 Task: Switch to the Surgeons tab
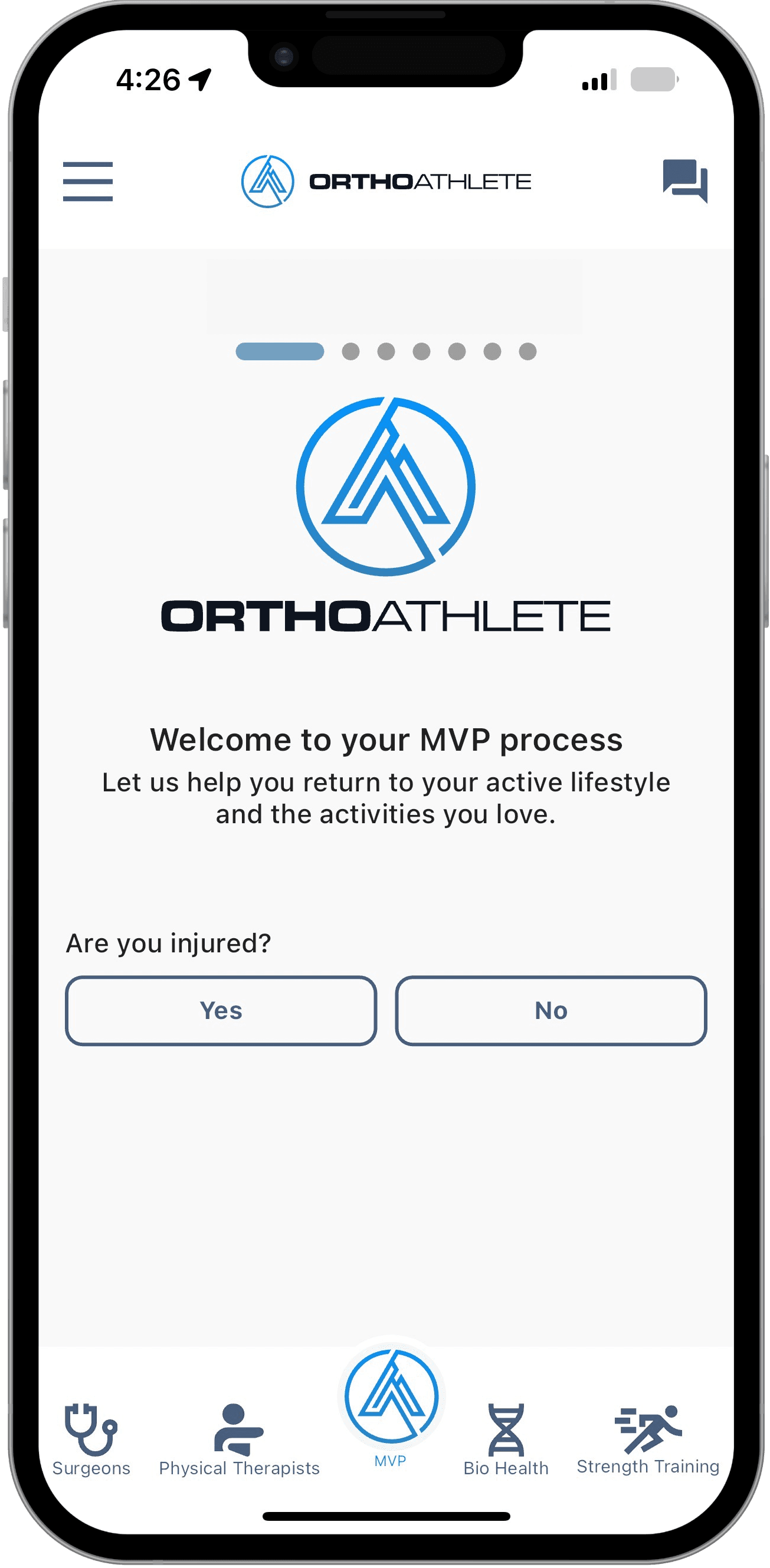(91, 1439)
